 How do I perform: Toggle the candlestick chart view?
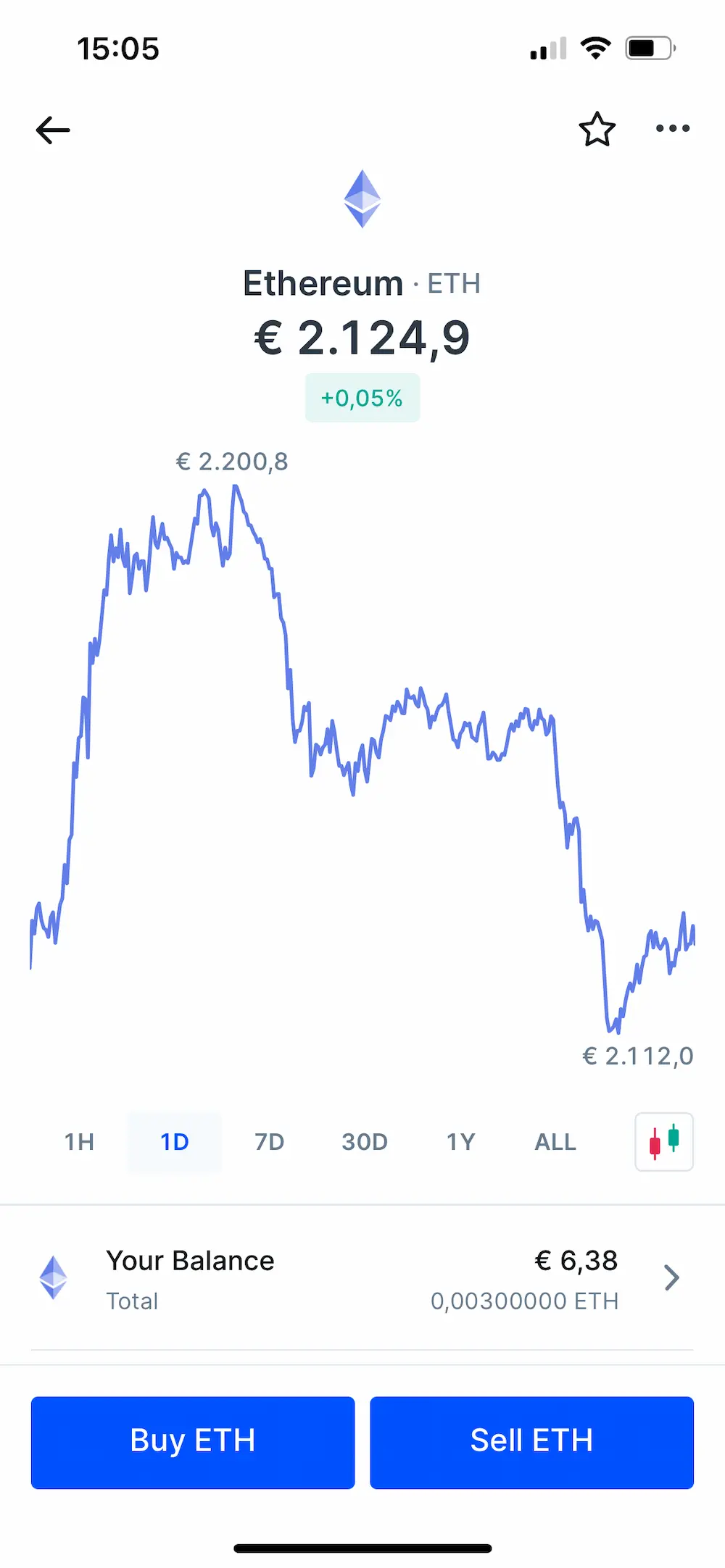pyautogui.click(x=664, y=1142)
